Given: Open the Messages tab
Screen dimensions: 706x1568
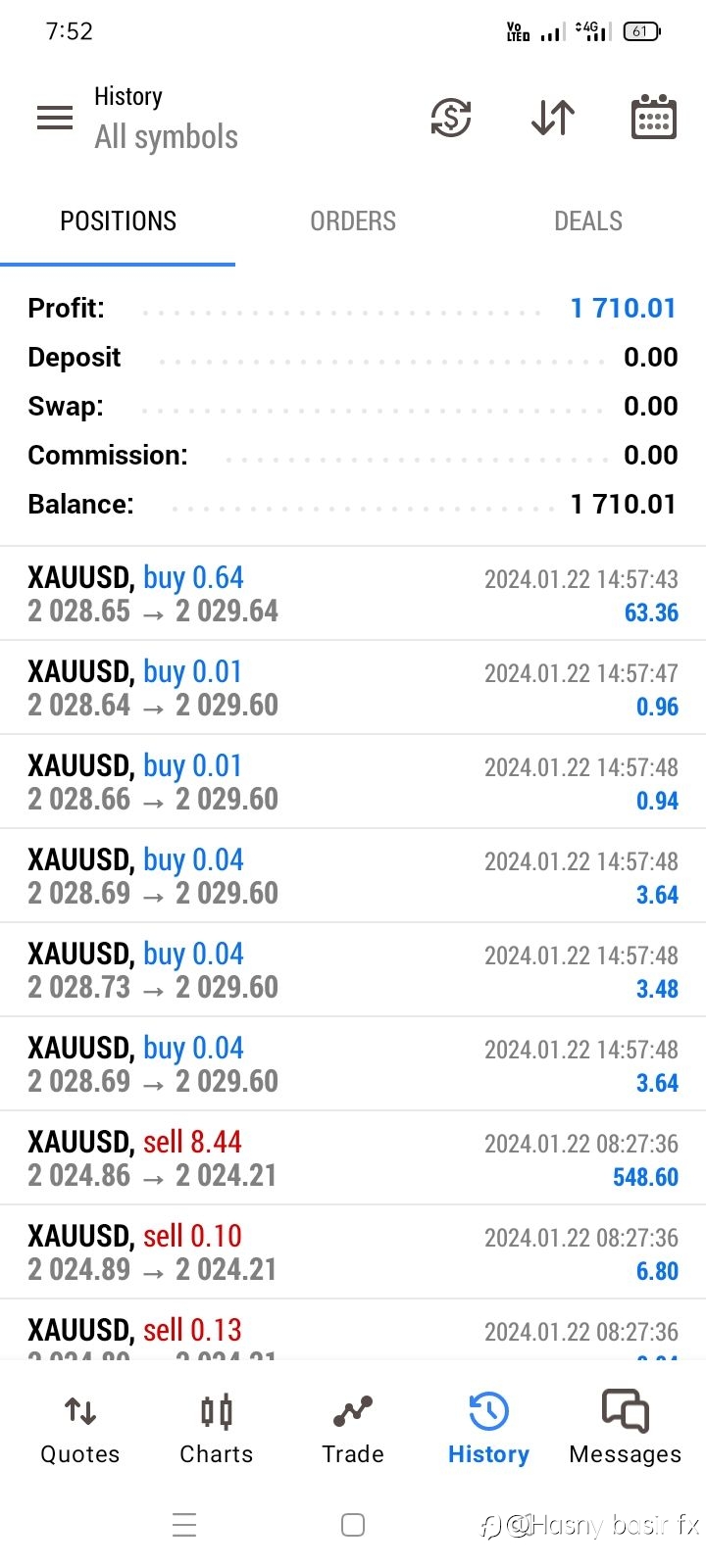Looking at the screenshot, I should 626,1431.
